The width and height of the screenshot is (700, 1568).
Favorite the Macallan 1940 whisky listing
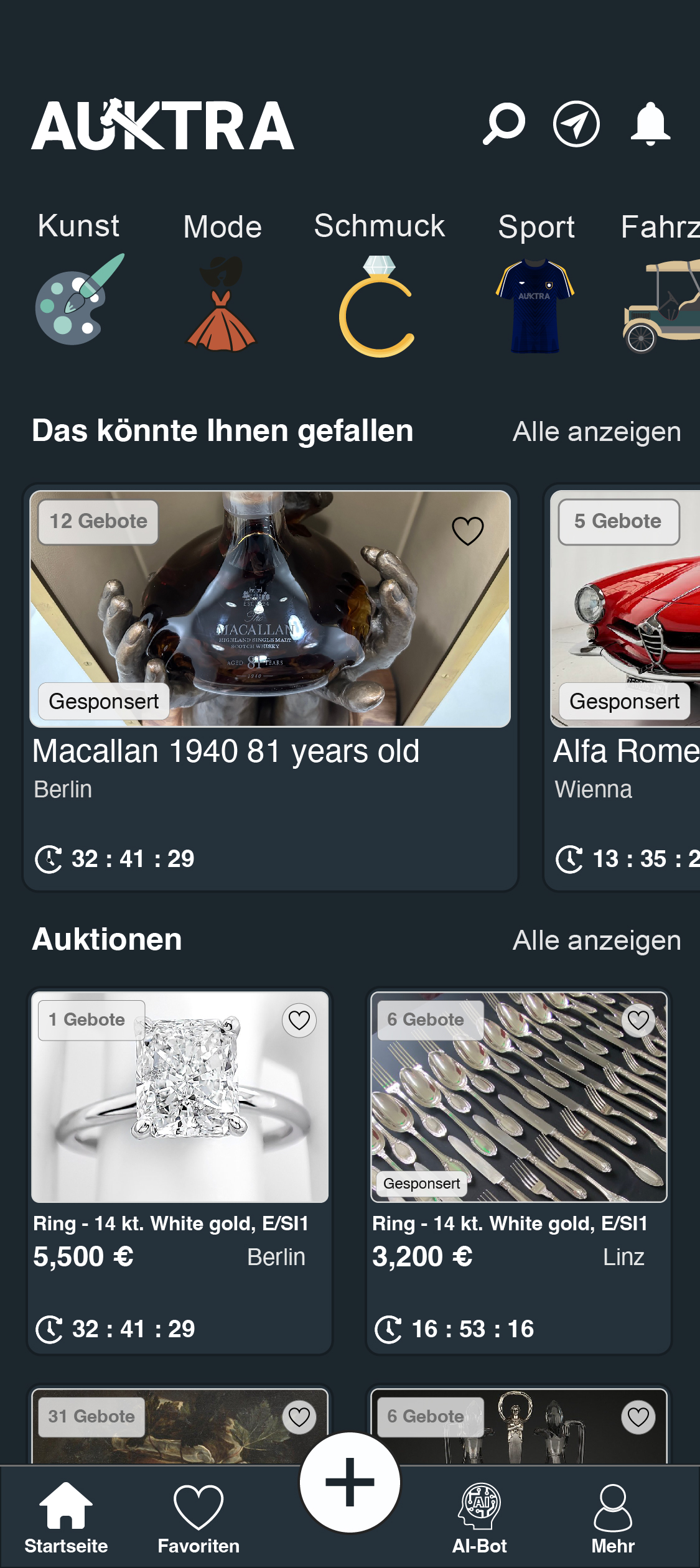(x=467, y=531)
